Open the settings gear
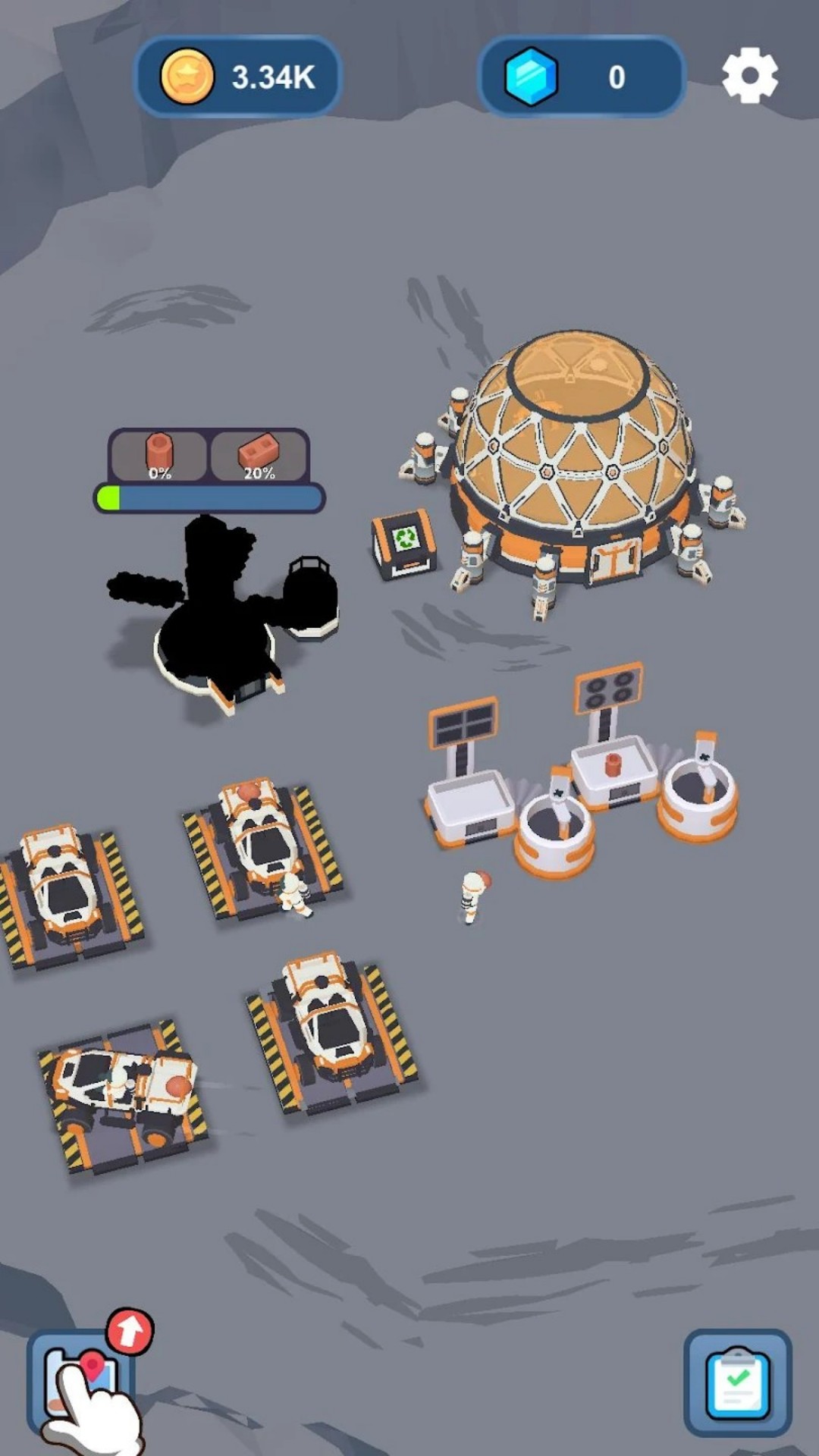The height and width of the screenshot is (1456, 819). 749,76
